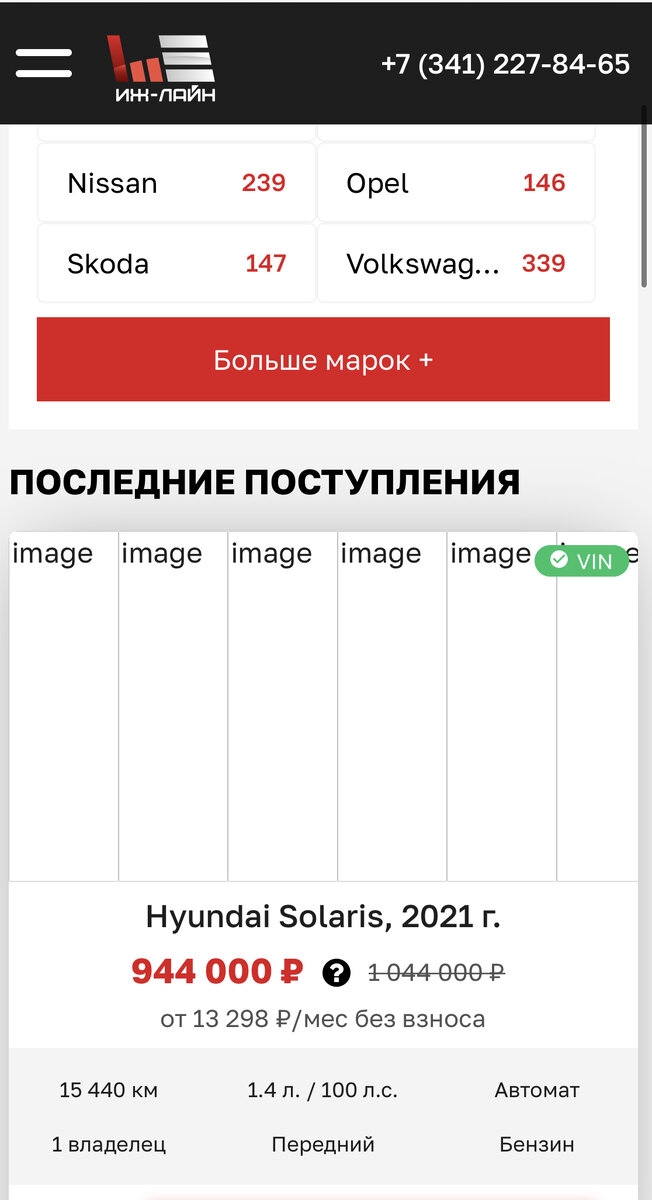This screenshot has height=1200, width=652.
Task: Open the hamburger menu
Action: pos(44,63)
